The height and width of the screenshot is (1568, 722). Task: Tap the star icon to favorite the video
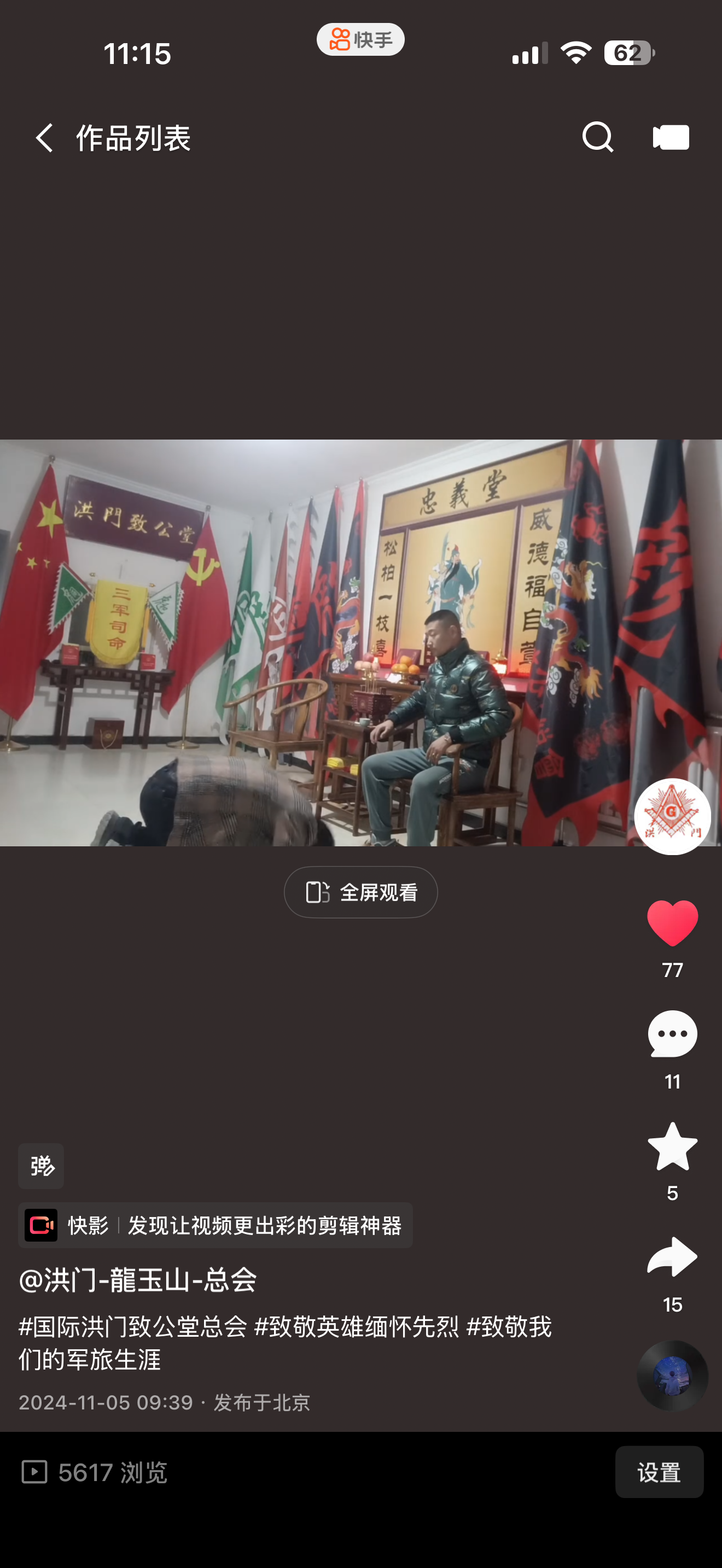pos(672,1147)
